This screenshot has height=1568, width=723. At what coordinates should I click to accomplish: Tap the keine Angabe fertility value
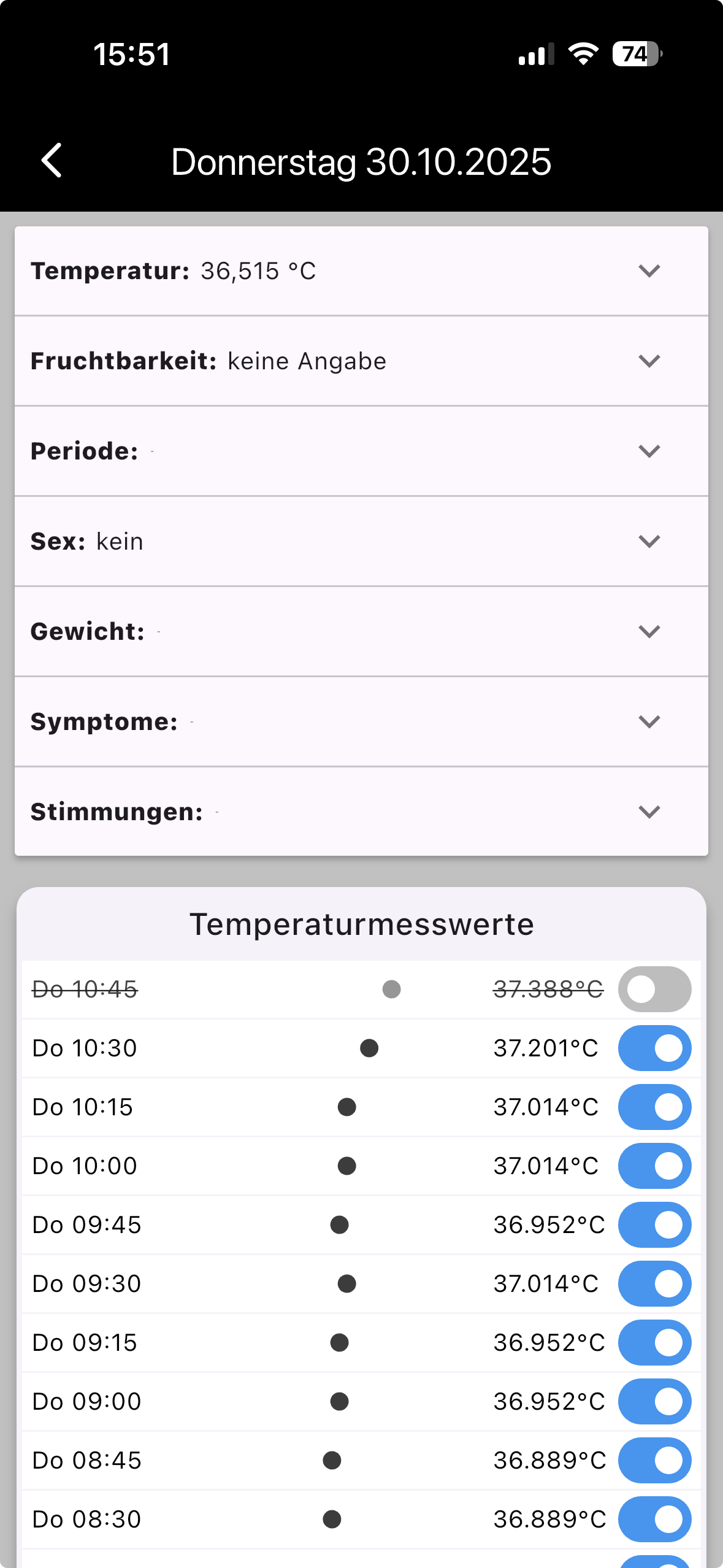[x=307, y=361]
